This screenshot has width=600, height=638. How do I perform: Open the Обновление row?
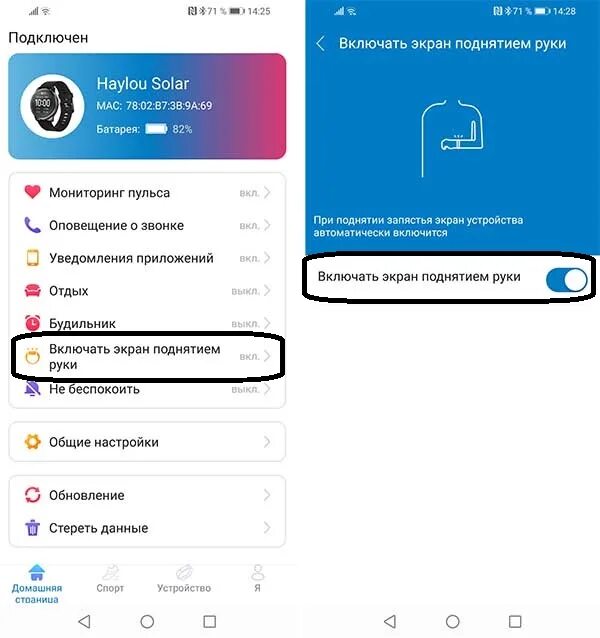tap(147, 495)
